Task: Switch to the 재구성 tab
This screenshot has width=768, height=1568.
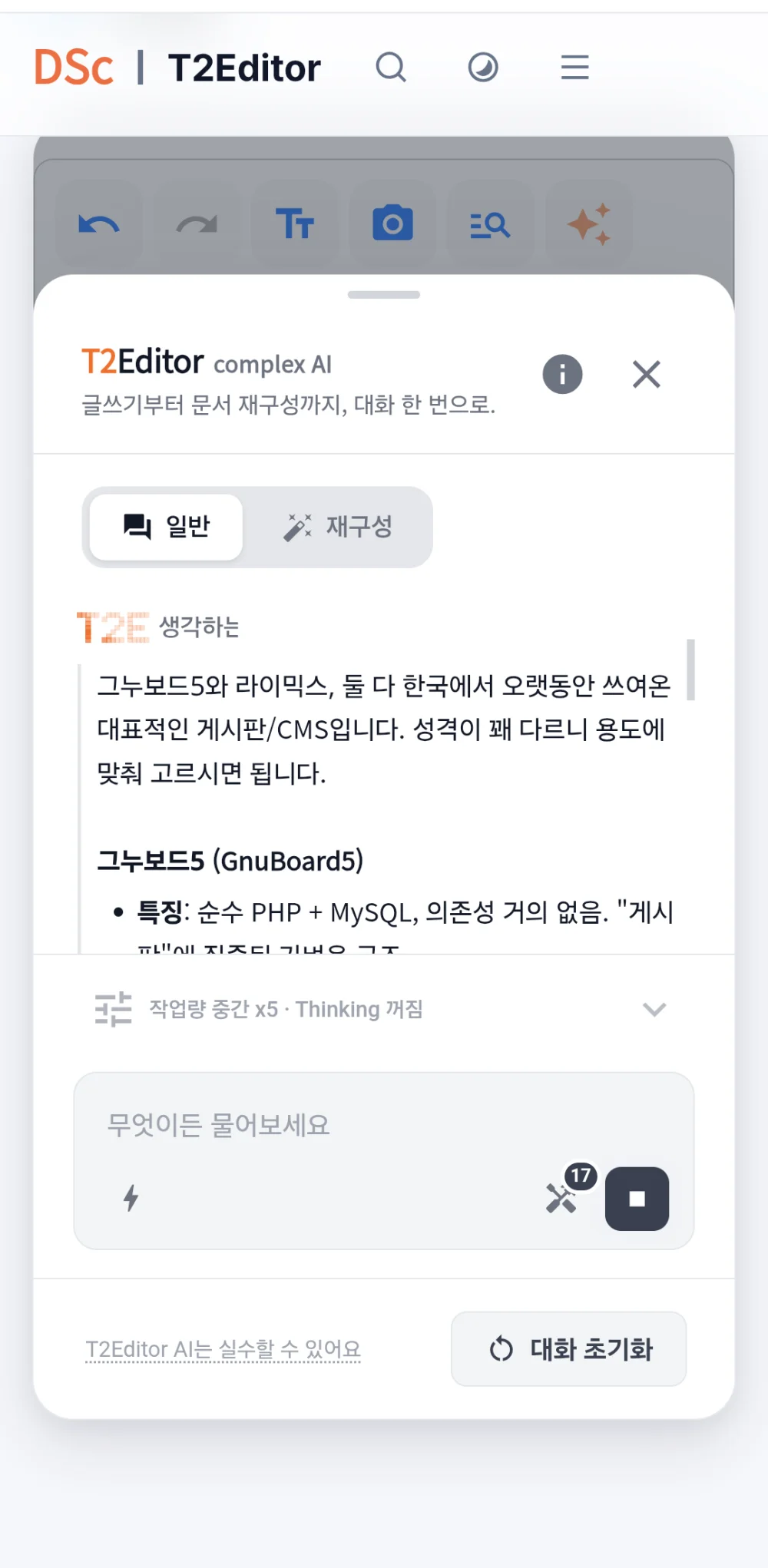Action: (338, 527)
